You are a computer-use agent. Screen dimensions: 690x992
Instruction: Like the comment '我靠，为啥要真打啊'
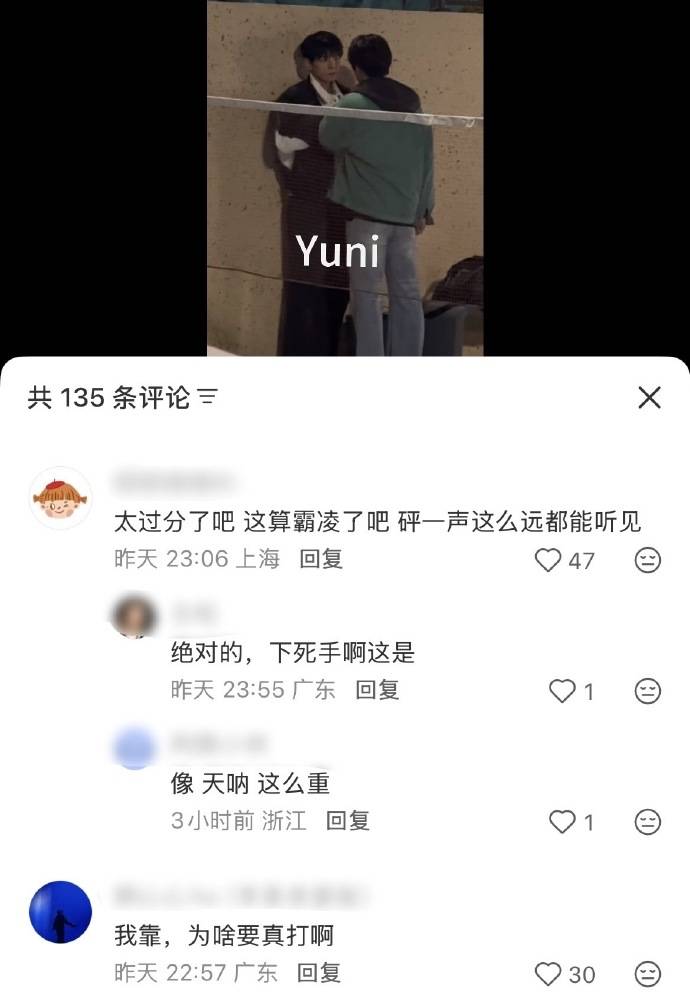pos(549,973)
